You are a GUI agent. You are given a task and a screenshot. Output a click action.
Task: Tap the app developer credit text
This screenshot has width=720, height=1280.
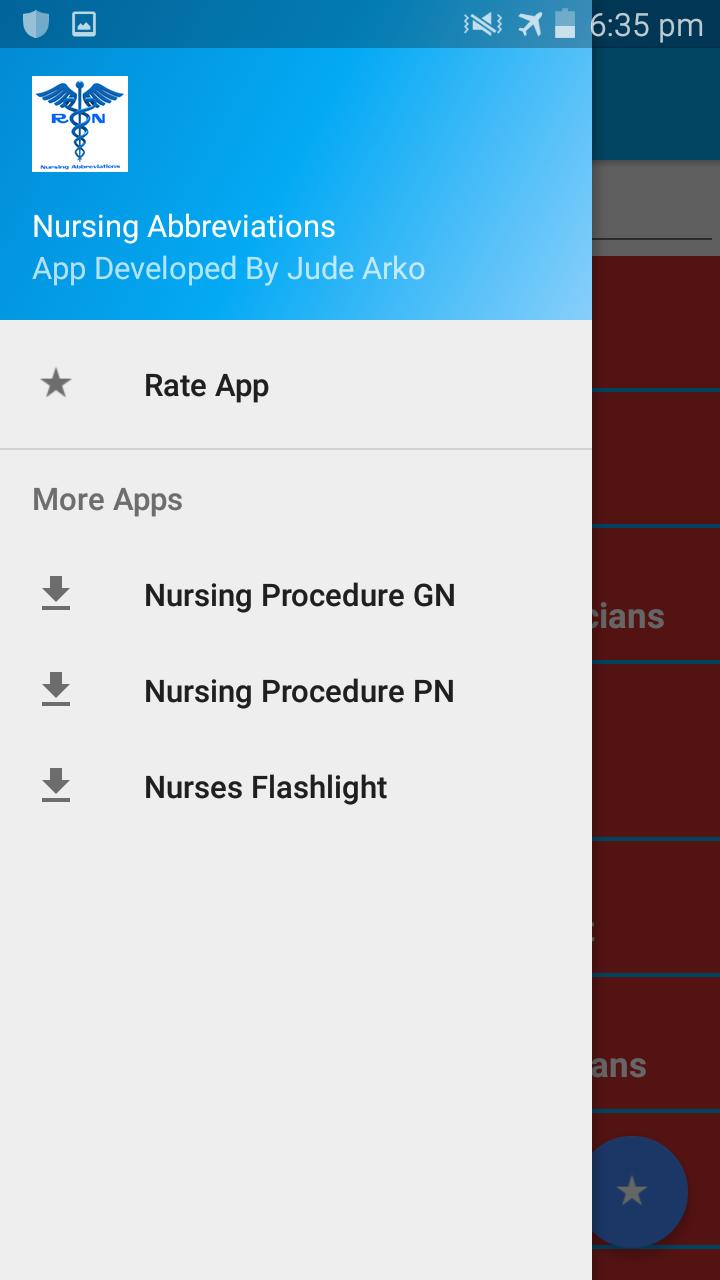point(229,268)
